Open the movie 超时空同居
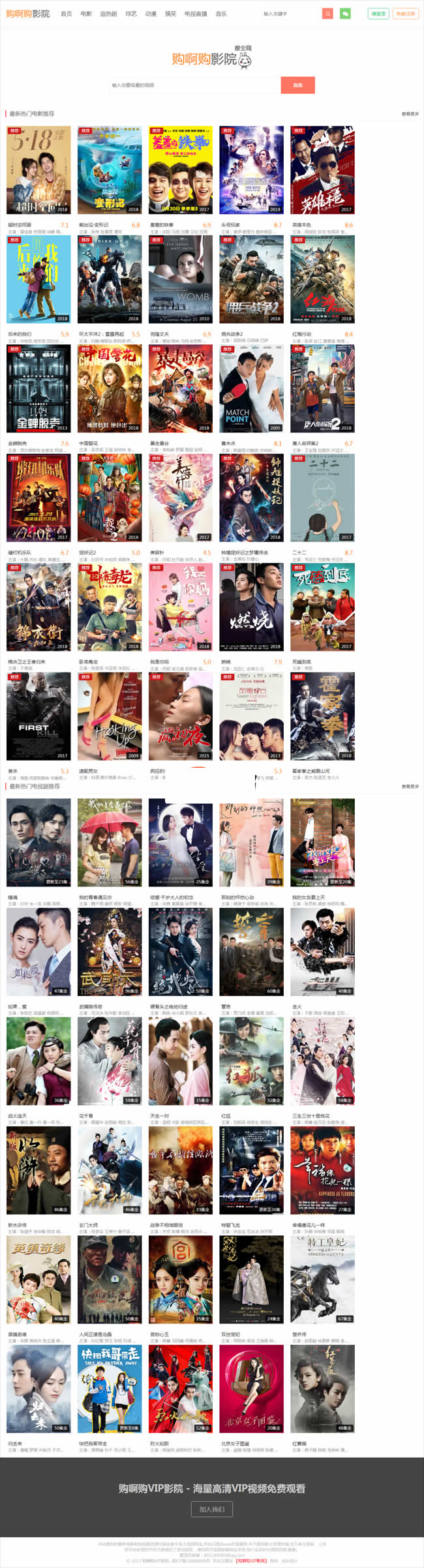 pos(38,170)
